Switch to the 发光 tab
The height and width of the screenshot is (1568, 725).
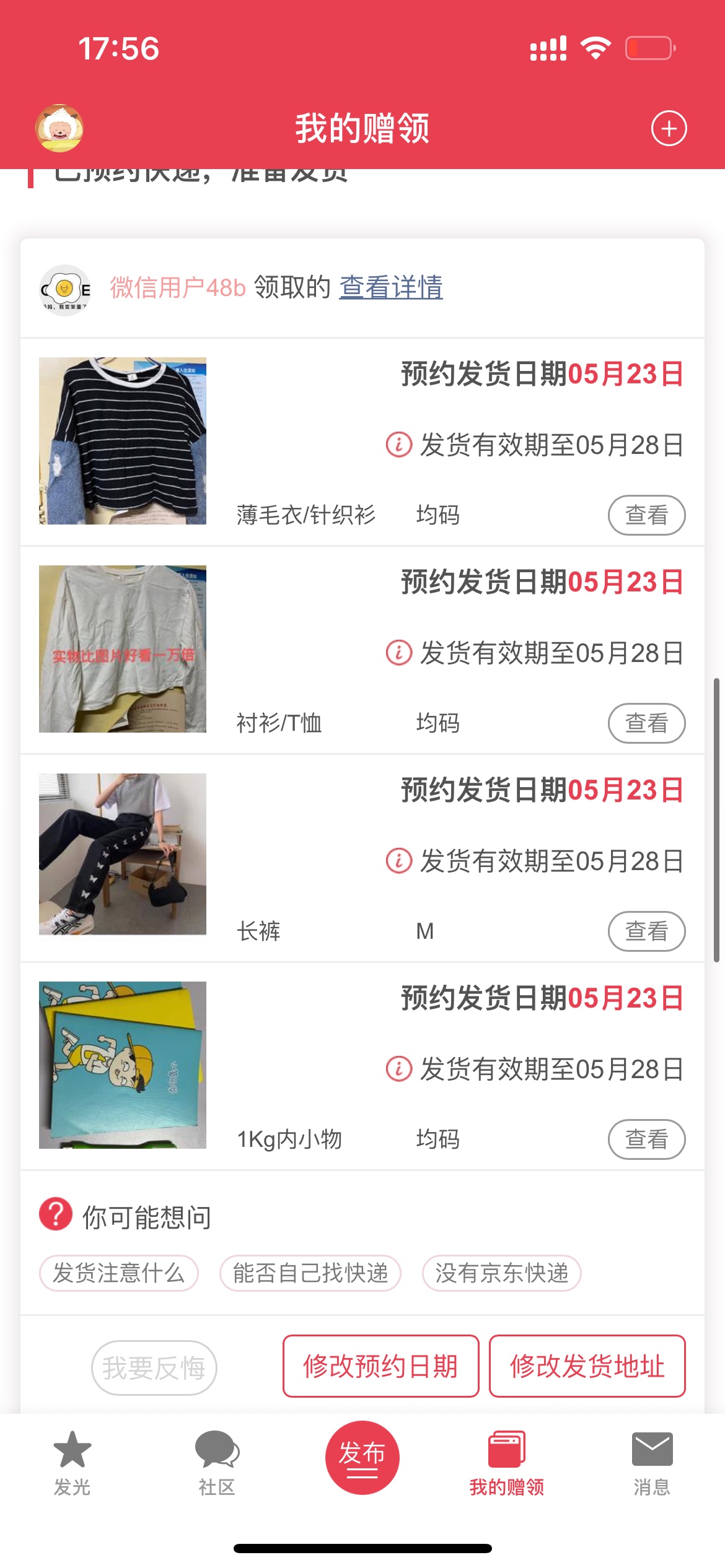(72, 1463)
